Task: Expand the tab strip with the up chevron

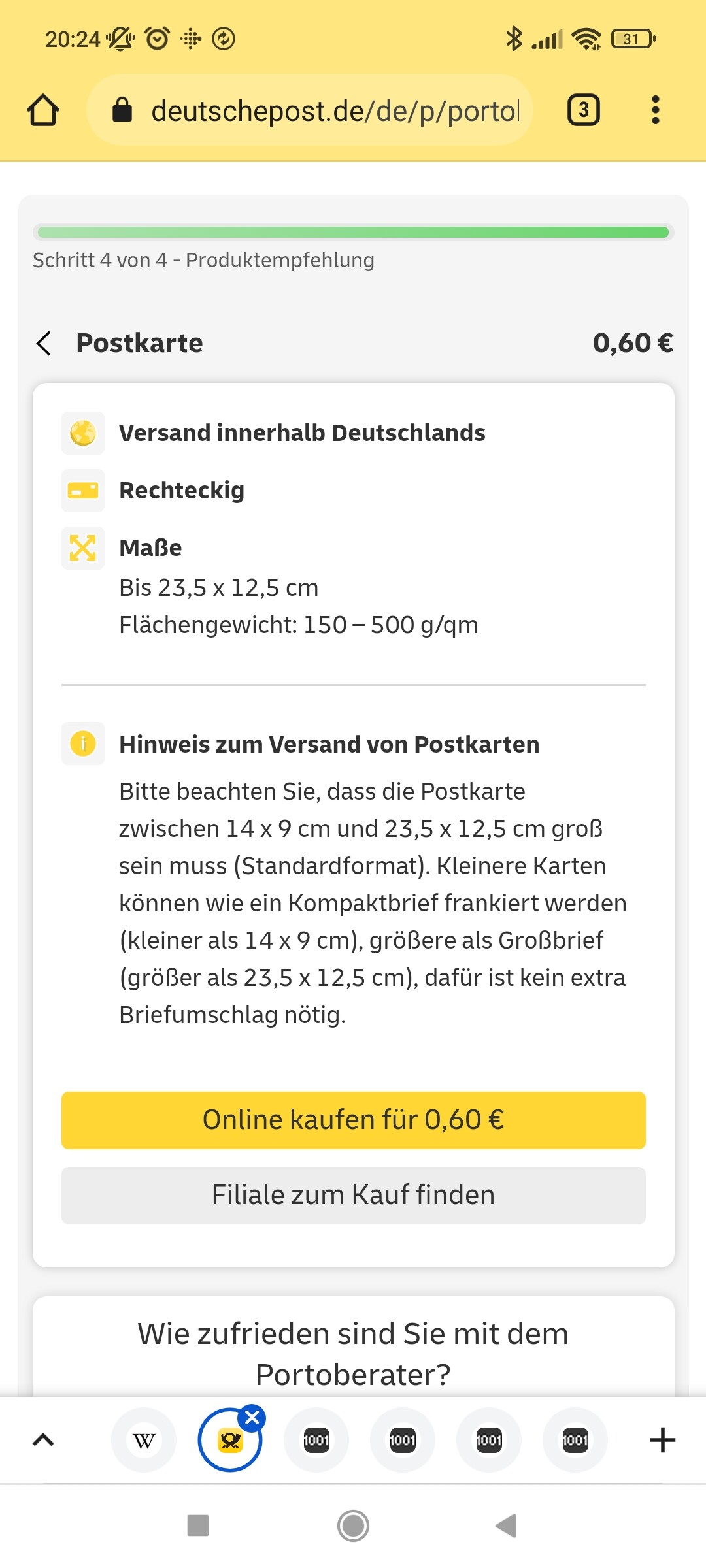Action: 43,1439
